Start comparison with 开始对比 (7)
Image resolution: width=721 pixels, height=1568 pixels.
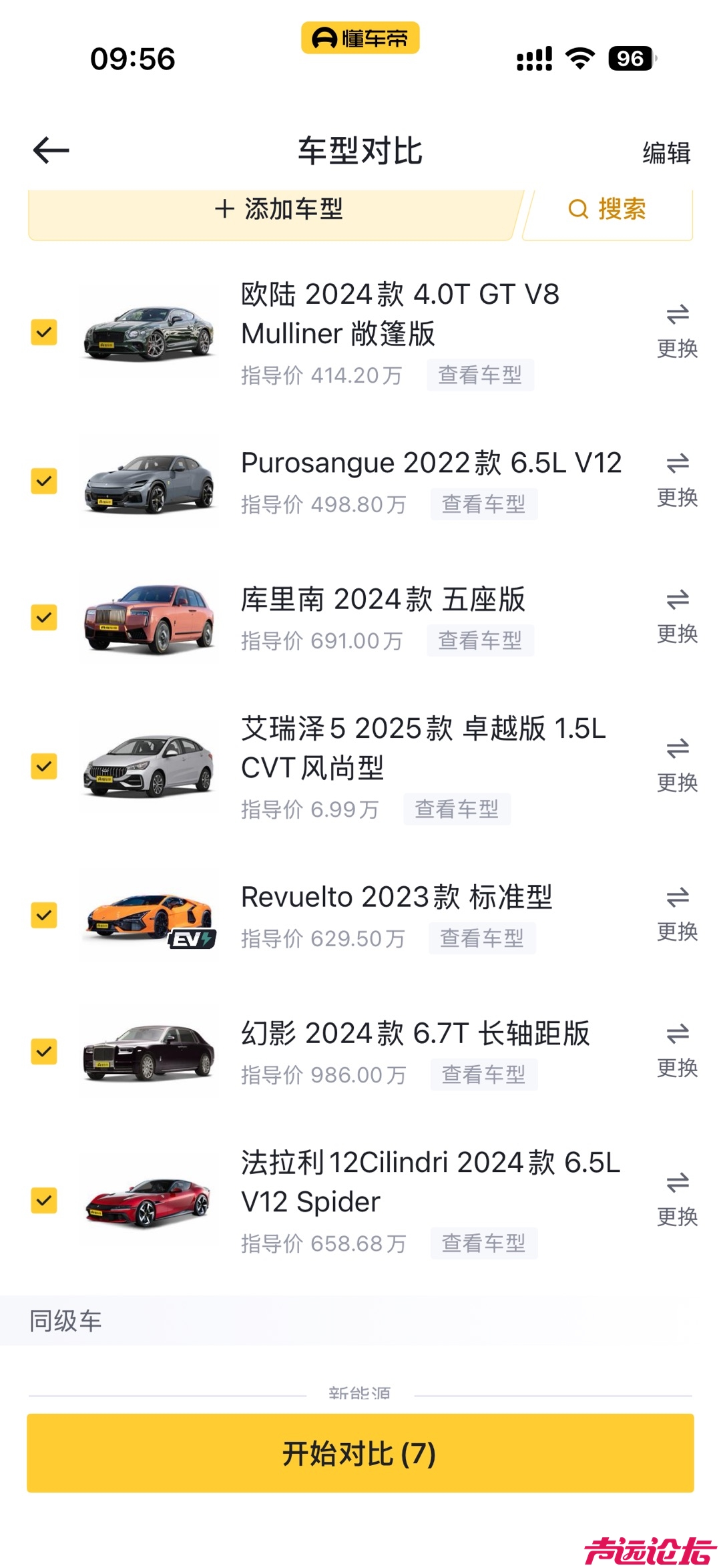[360, 1453]
